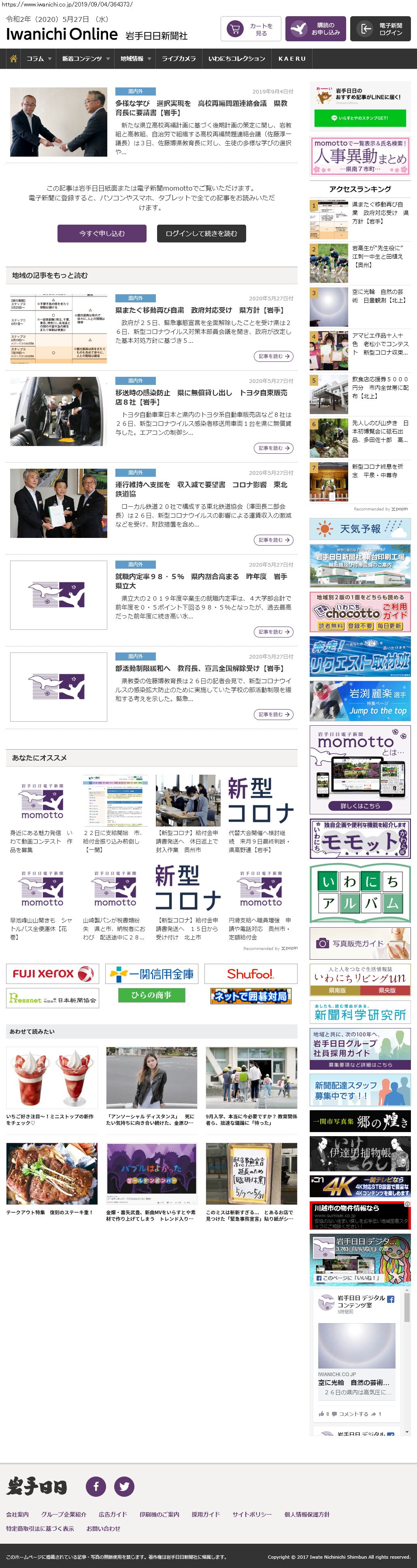This screenshot has width=417, height=1568.
Task: Tap 購読のお申し込み subscription button
Action: [x=315, y=29]
